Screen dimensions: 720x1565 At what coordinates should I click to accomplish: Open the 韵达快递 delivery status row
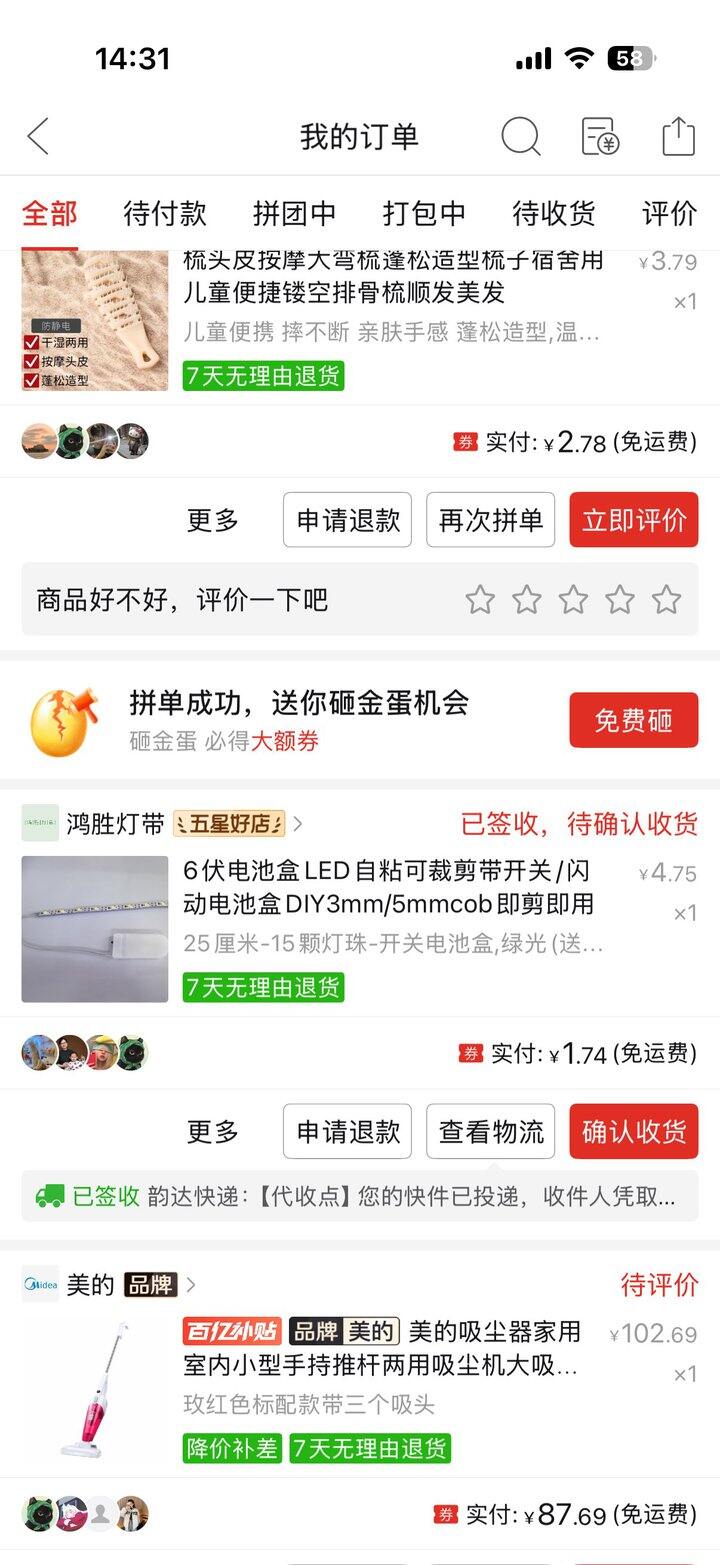point(360,1196)
